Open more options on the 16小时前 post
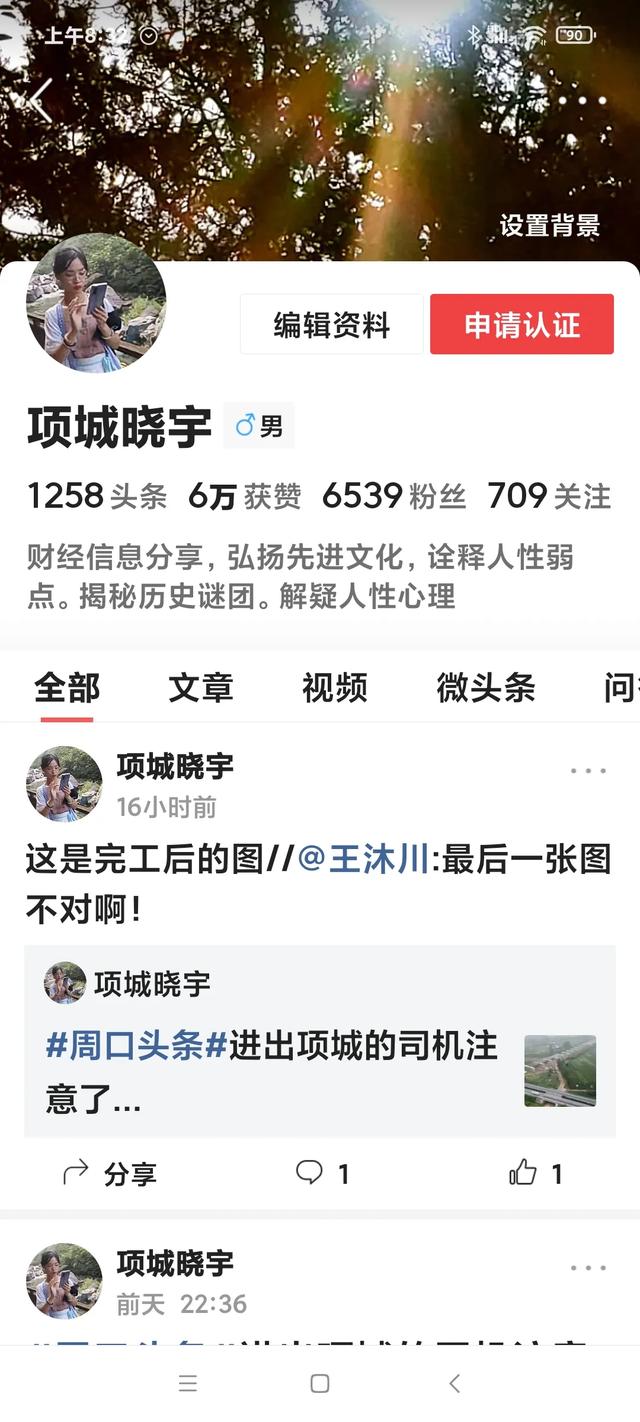Screen dimensions: 640x1422 588,771
